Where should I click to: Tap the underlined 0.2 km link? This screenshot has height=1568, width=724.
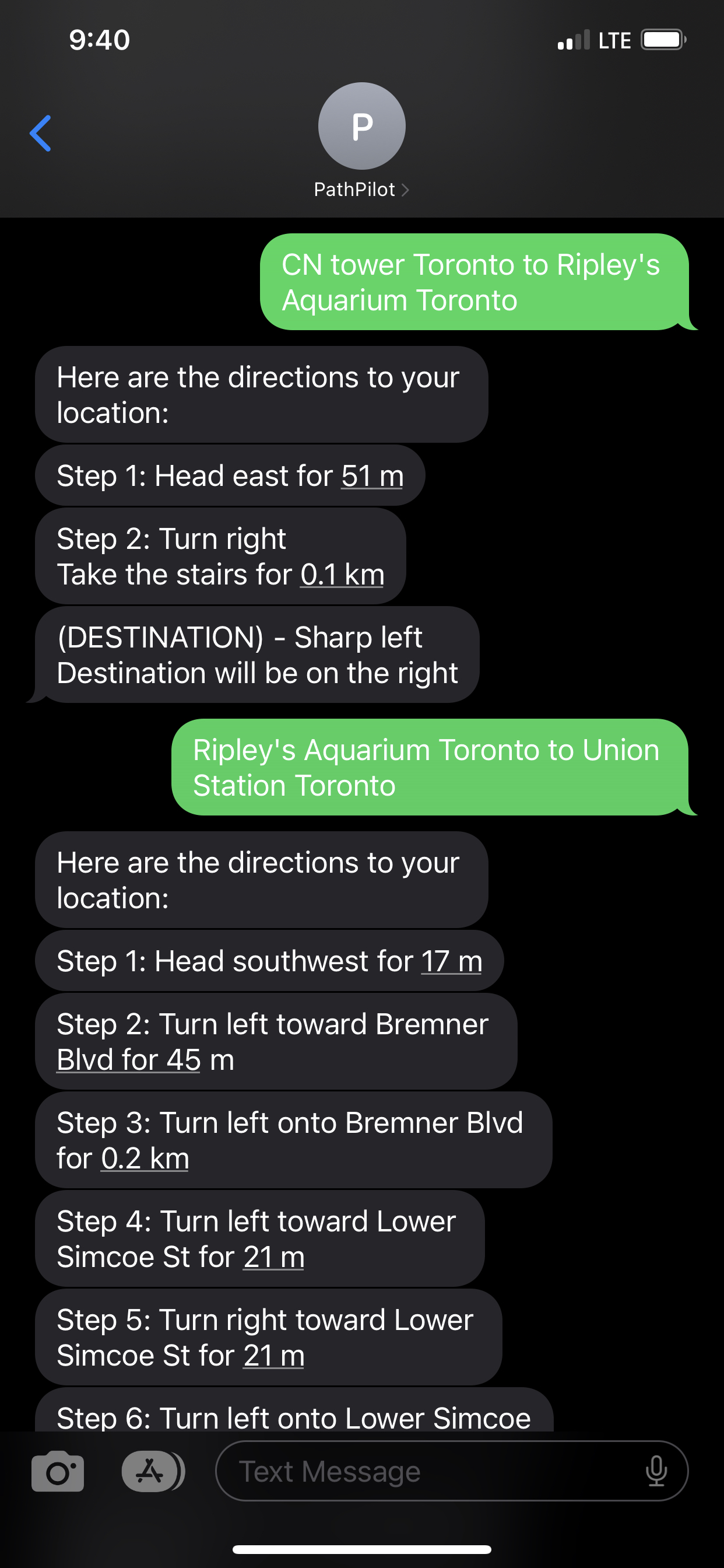[145, 1158]
